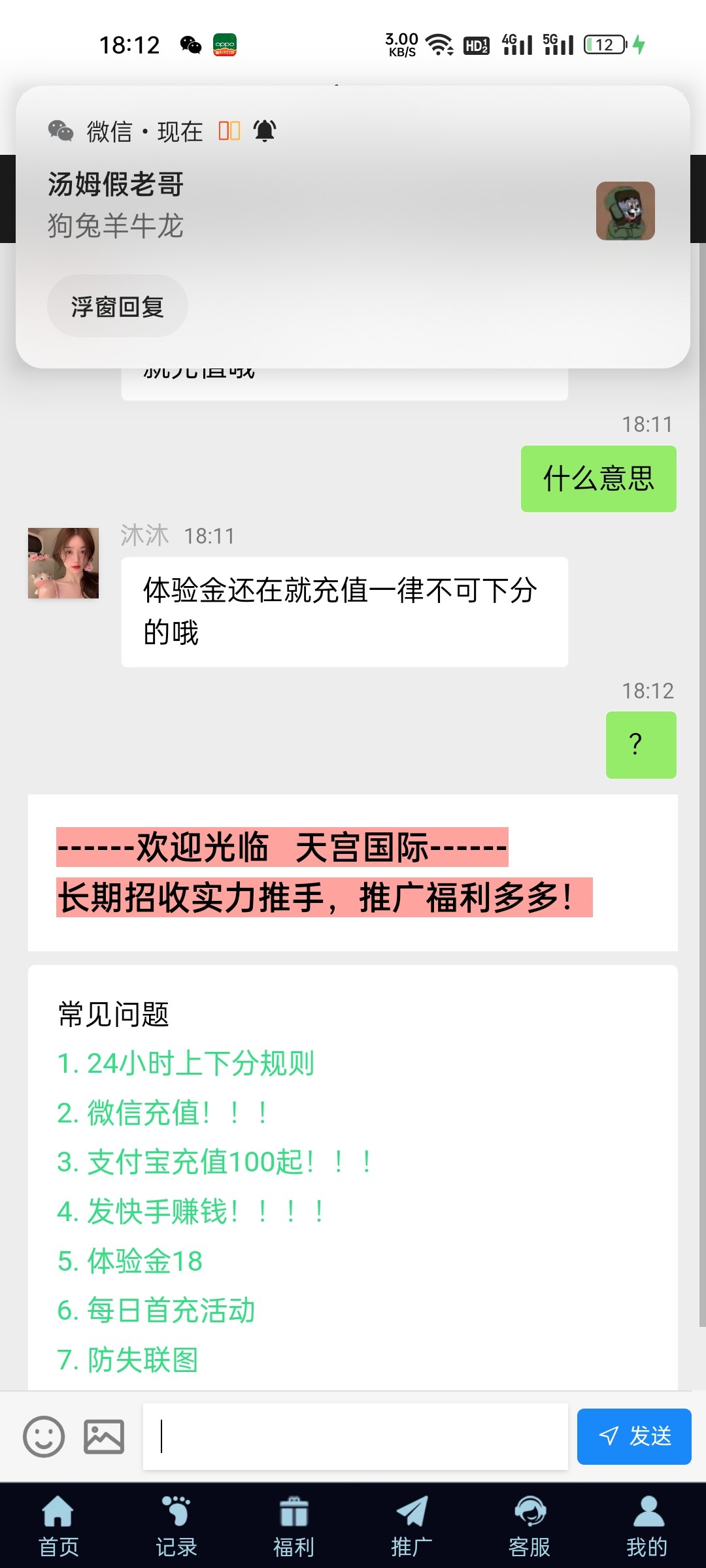The height and width of the screenshot is (1568, 706).
Task: Open the WeChat notification from 汤姆假老哥
Action: click(353, 206)
